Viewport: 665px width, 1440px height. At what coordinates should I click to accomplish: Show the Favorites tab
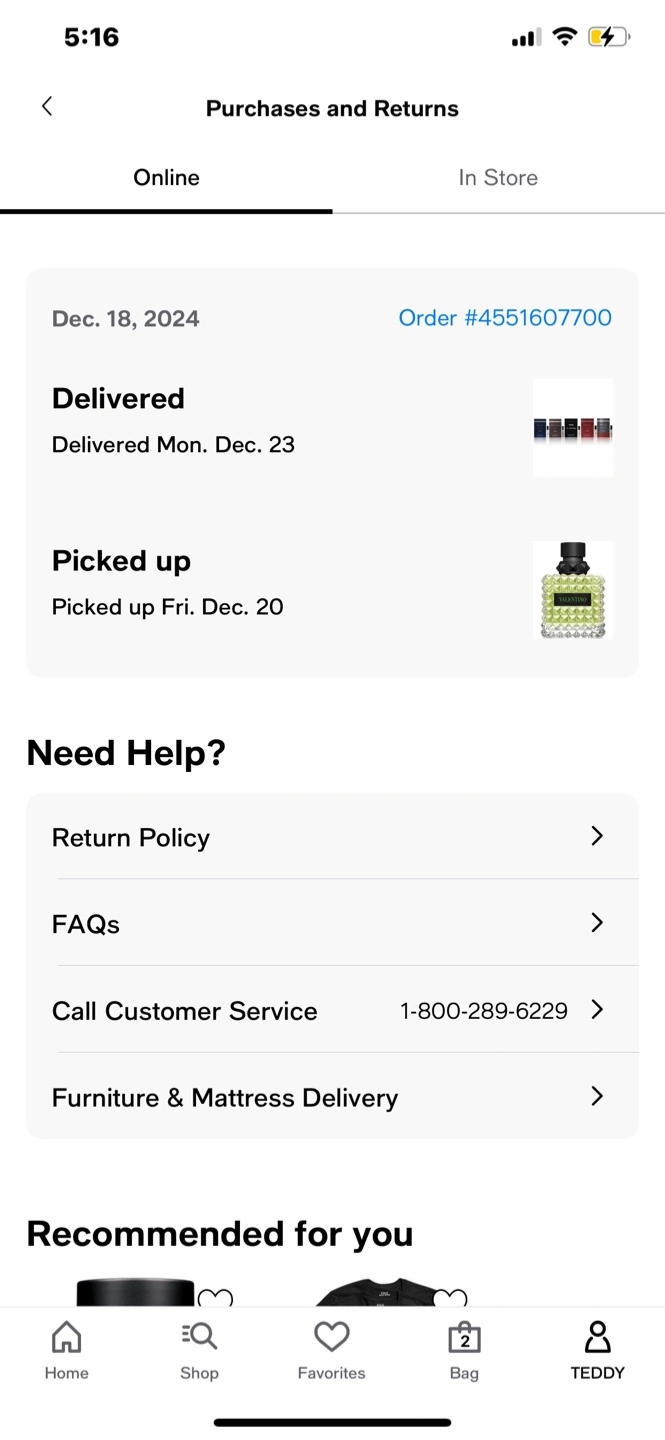(332, 1349)
